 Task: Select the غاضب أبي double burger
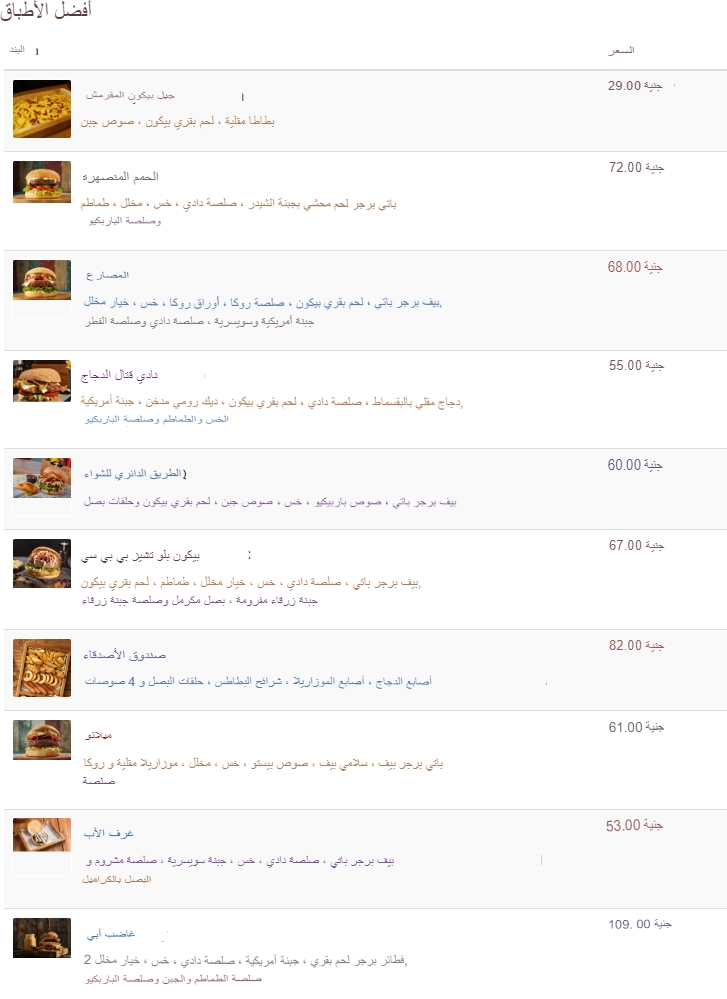tap(110, 934)
